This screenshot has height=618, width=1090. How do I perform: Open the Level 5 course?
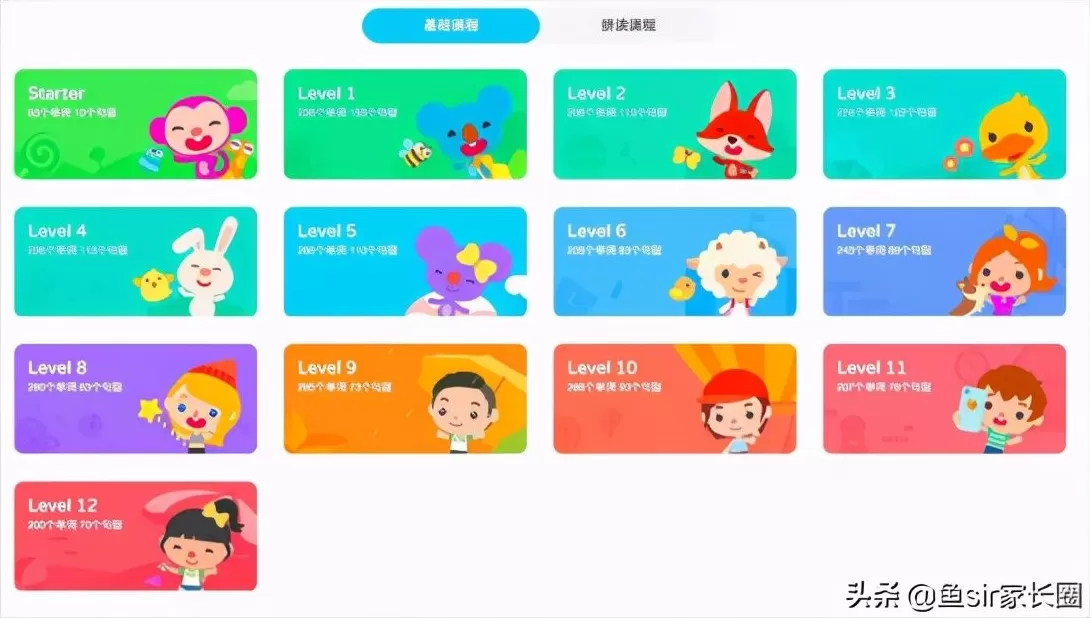click(x=405, y=262)
